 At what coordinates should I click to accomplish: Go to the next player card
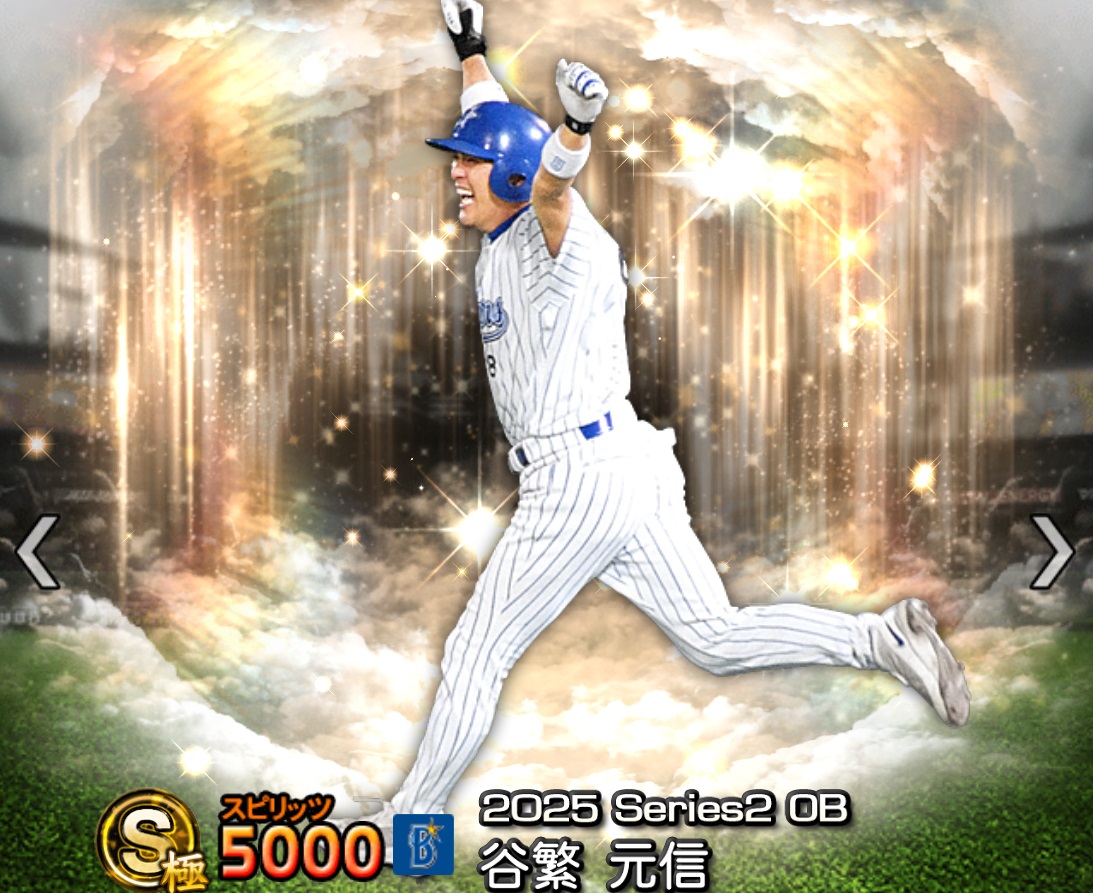[1052, 551]
